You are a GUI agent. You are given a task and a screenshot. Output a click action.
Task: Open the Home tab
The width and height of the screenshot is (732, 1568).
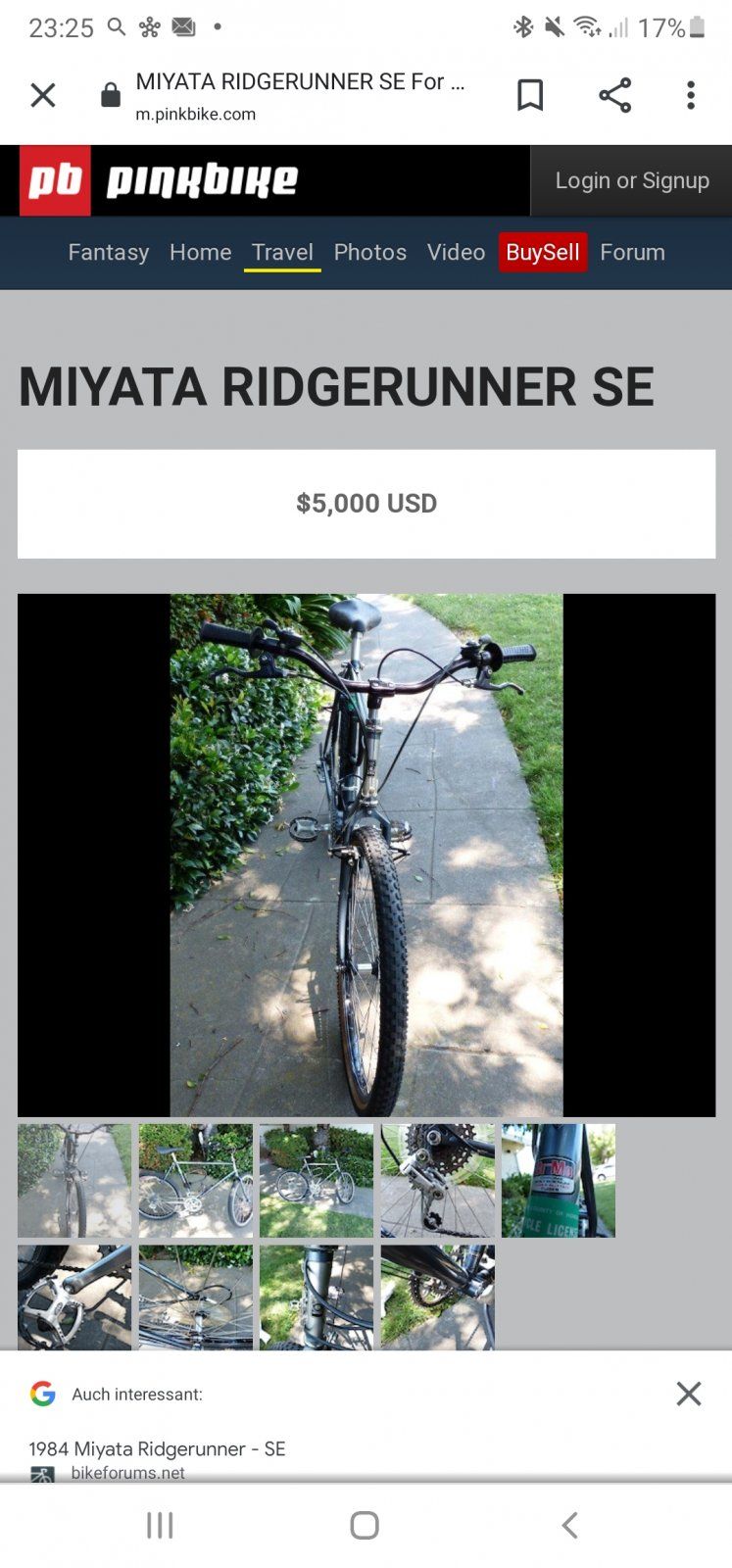pos(200,252)
